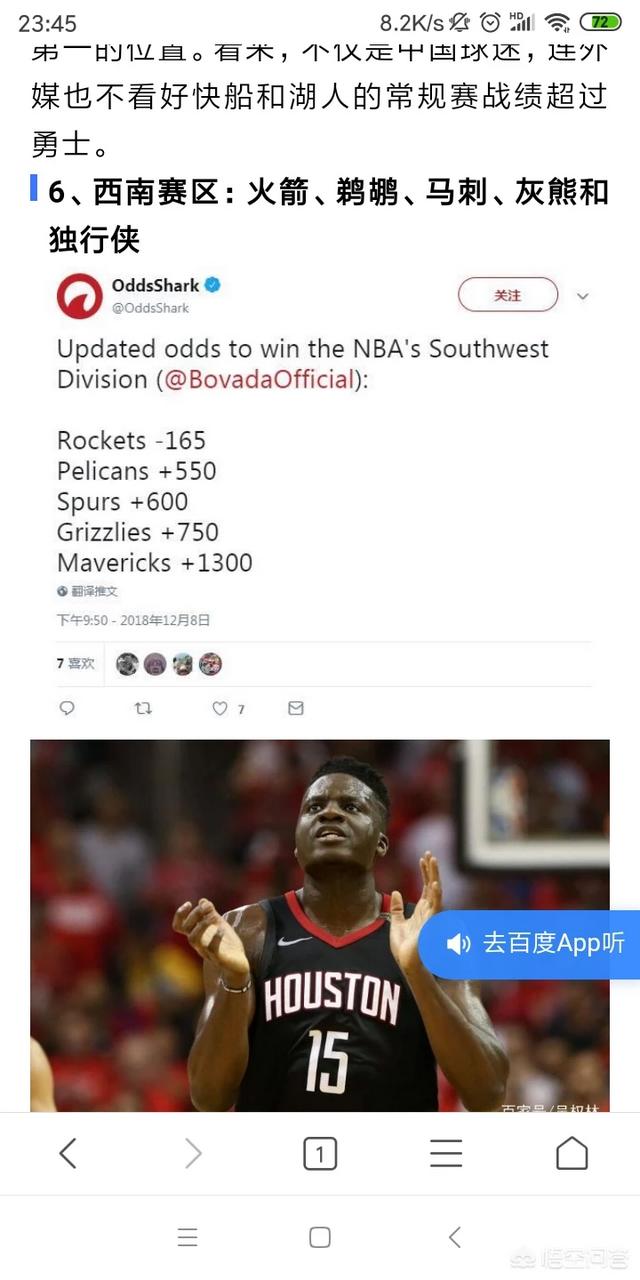Go back to the previous page
Viewport: 640px width, 1280px height.
tap(68, 1154)
